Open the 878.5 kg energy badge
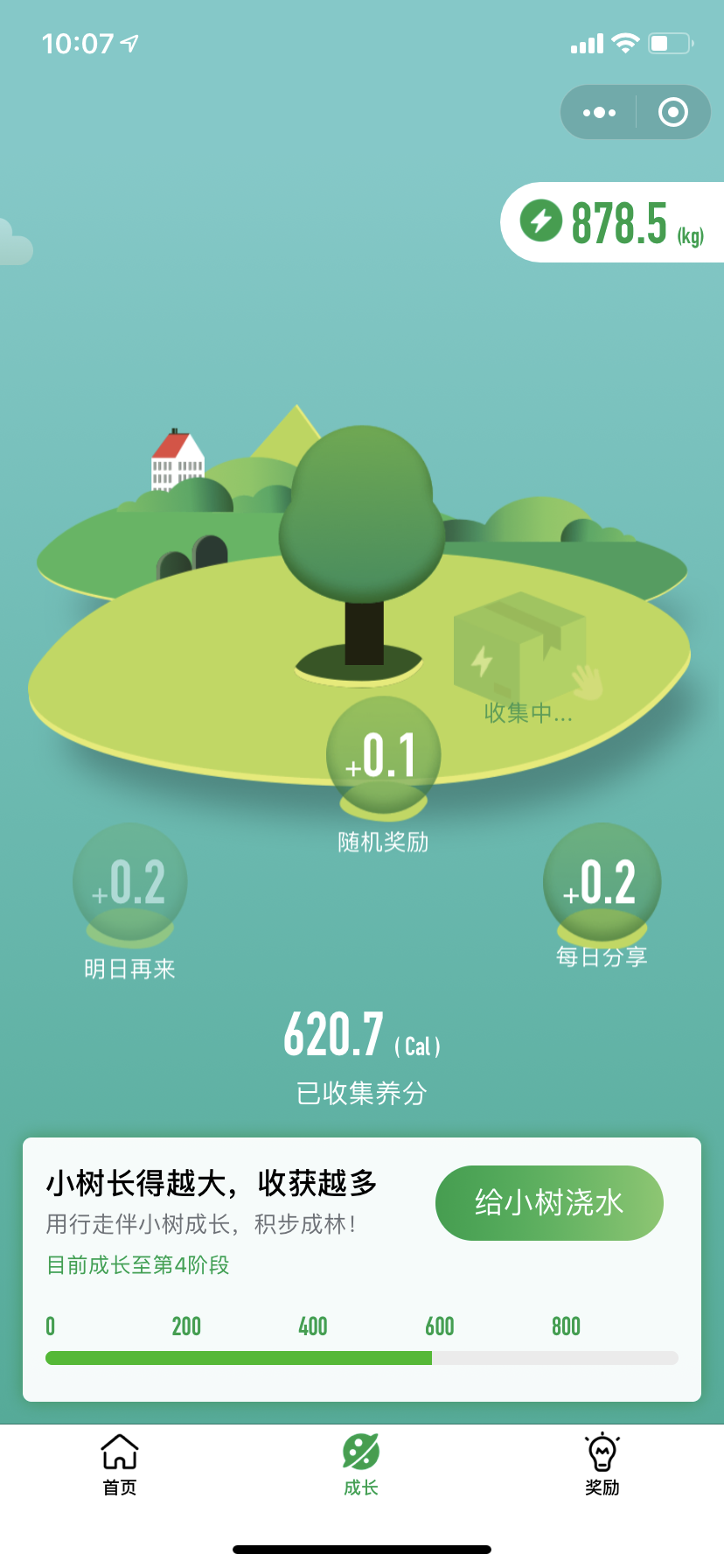 pyautogui.click(x=613, y=222)
